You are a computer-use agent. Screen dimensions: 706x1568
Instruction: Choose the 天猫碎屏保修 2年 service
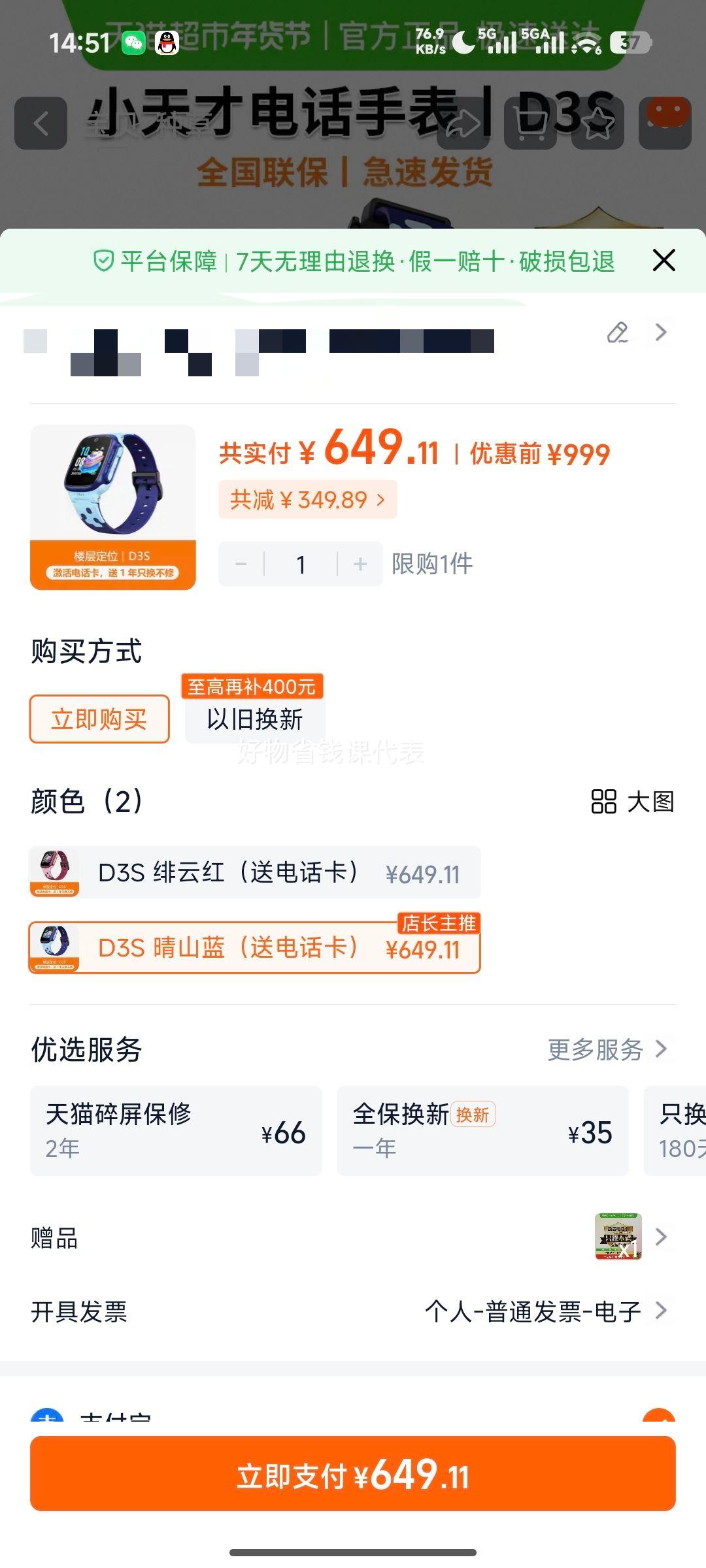[175, 1132]
